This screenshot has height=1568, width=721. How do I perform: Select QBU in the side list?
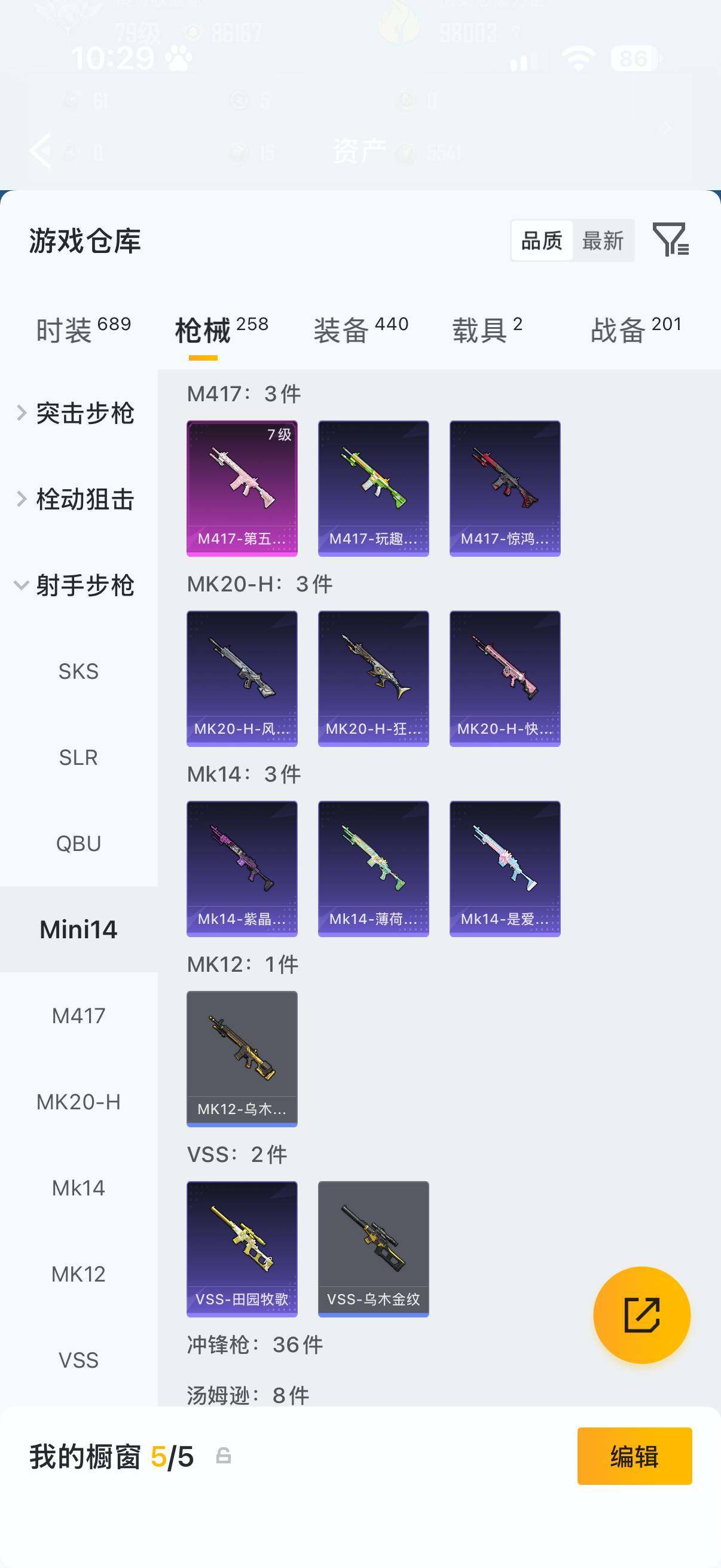78,844
